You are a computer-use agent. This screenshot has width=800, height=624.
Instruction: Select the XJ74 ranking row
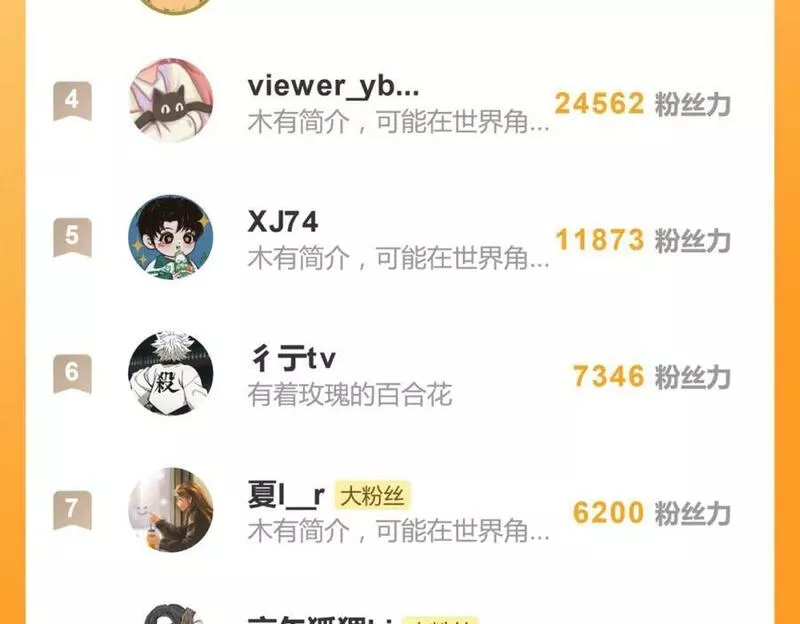click(398, 239)
